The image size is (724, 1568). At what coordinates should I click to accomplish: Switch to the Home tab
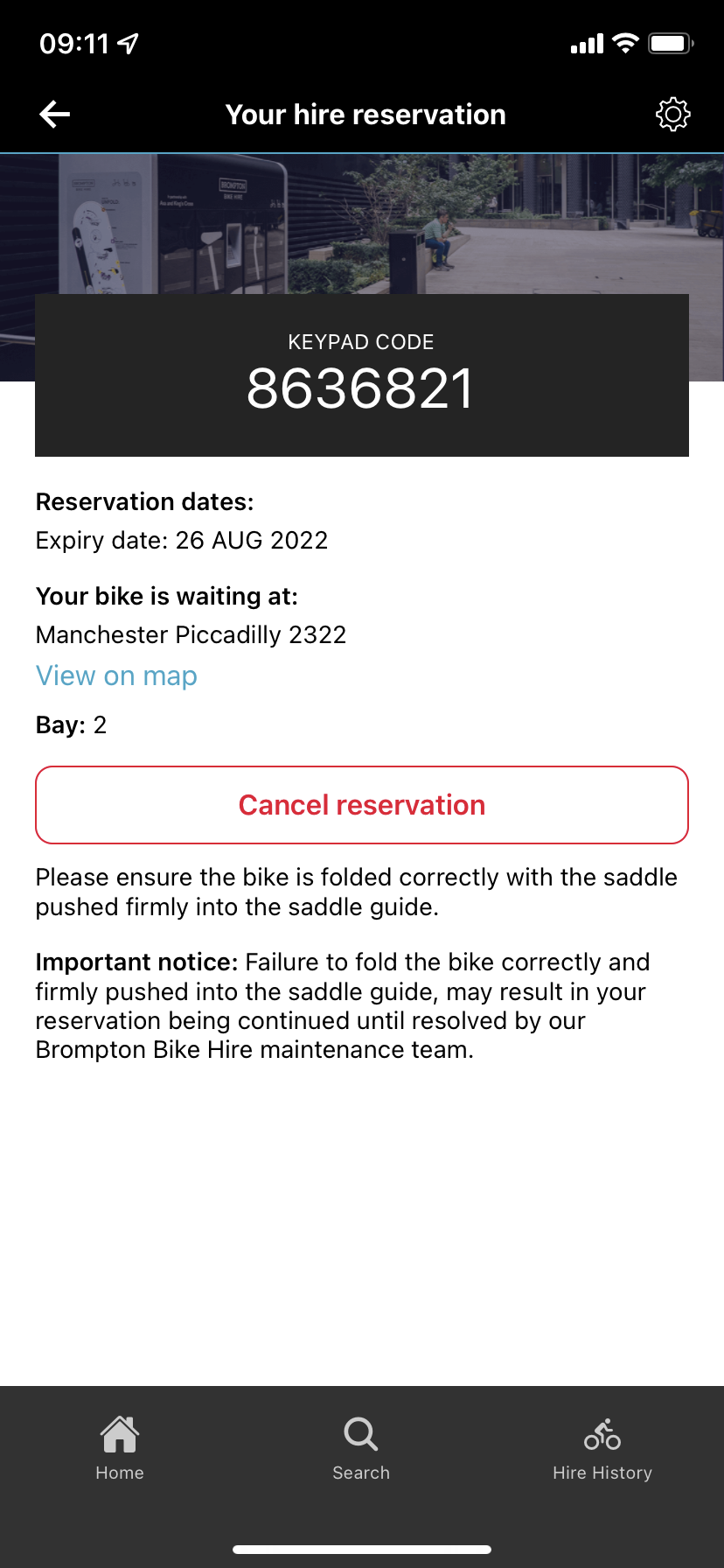[x=120, y=1449]
